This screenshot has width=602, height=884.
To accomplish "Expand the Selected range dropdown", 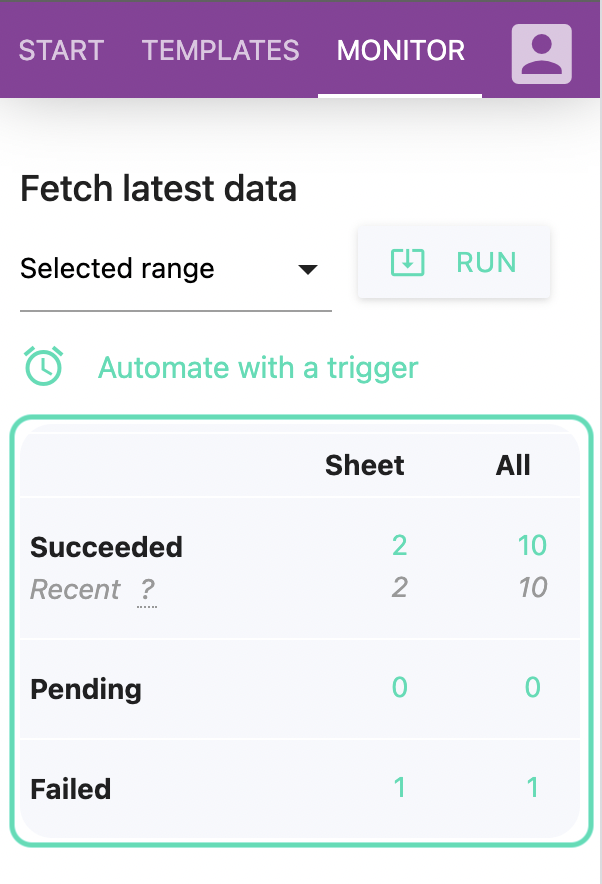I will coord(175,269).
